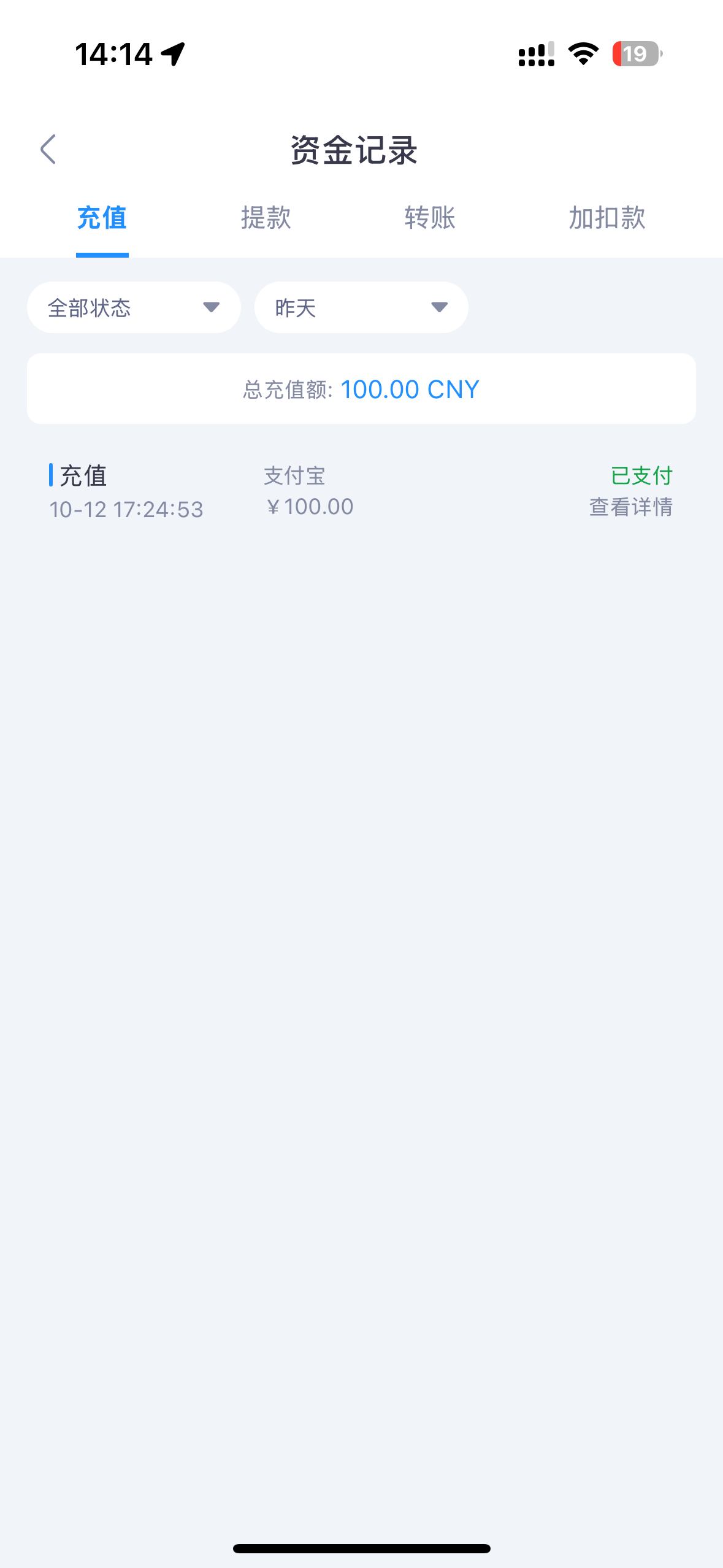Select the 充值 tab
The height and width of the screenshot is (1568, 723).
pos(102,218)
